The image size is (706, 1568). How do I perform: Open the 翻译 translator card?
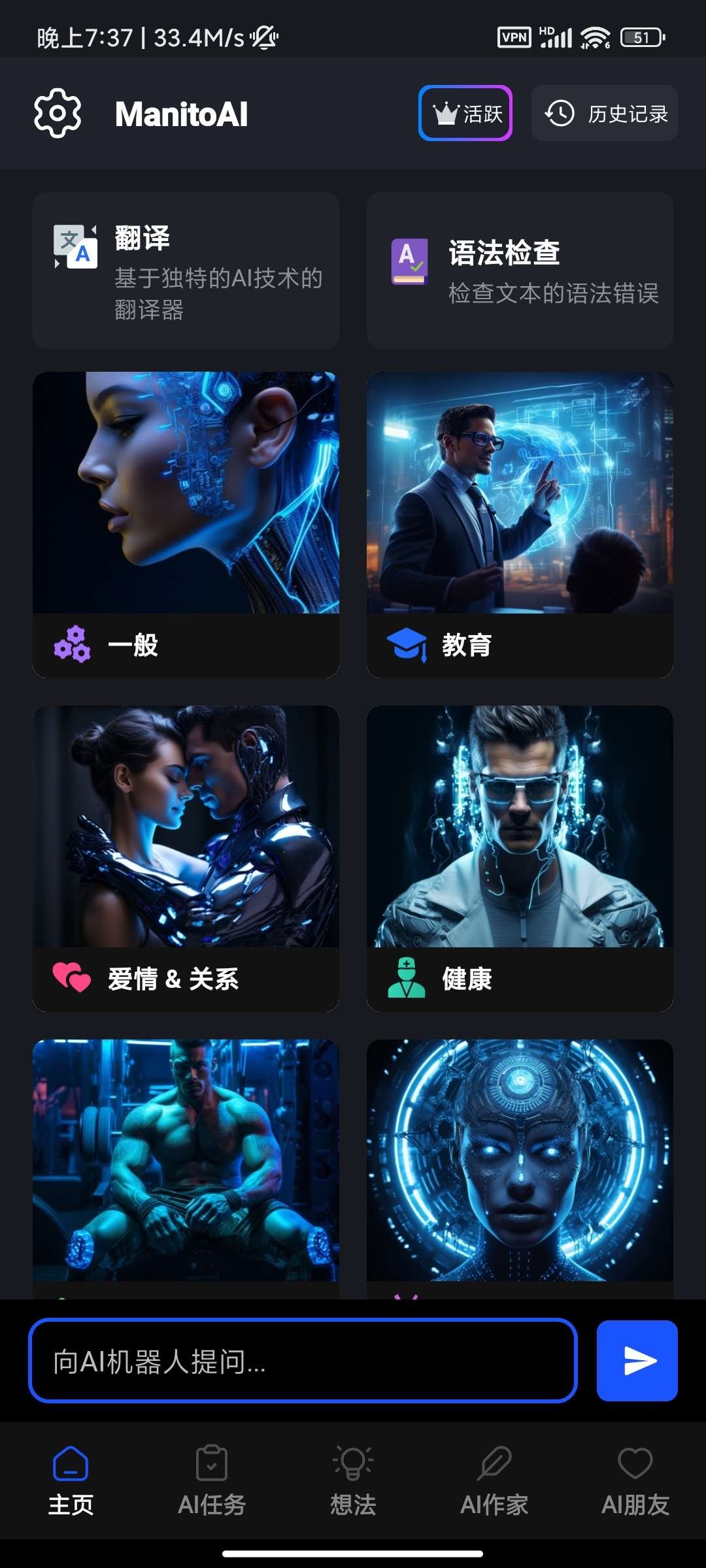tap(186, 270)
